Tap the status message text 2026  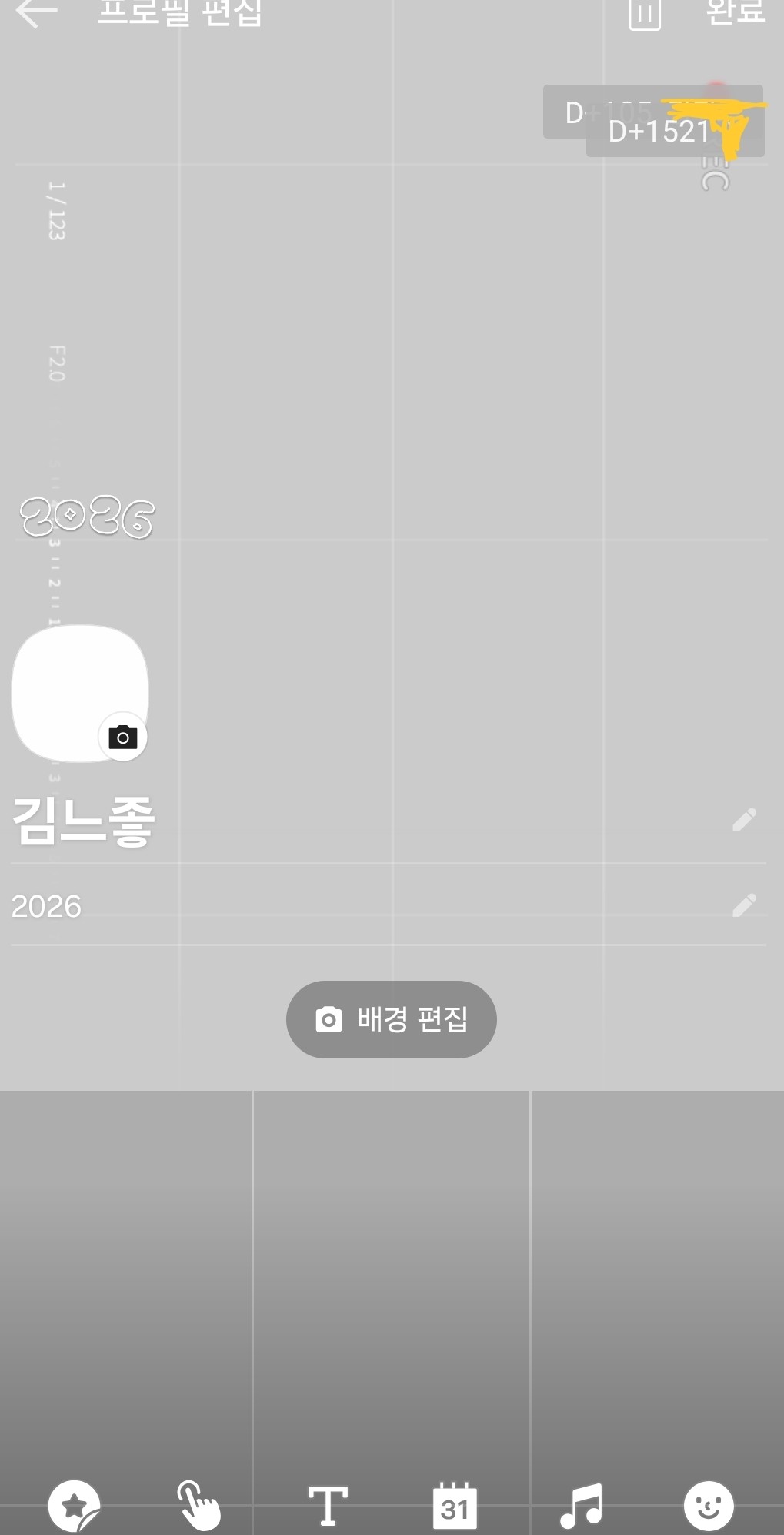click(45, 905)
